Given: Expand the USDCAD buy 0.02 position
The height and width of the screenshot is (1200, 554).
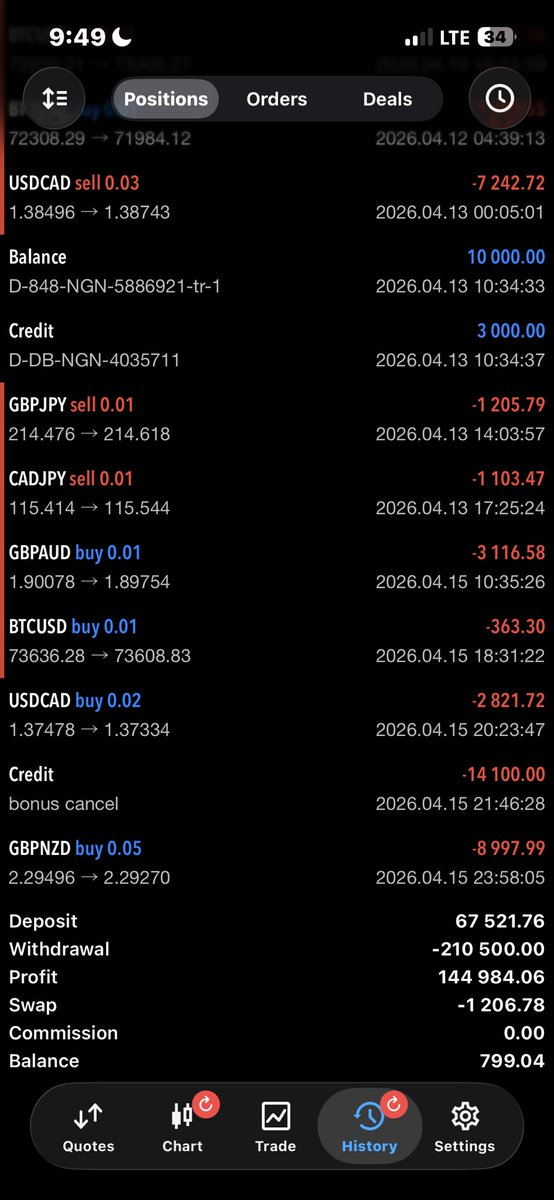Looking at the screenshot, I should [277, 716].
